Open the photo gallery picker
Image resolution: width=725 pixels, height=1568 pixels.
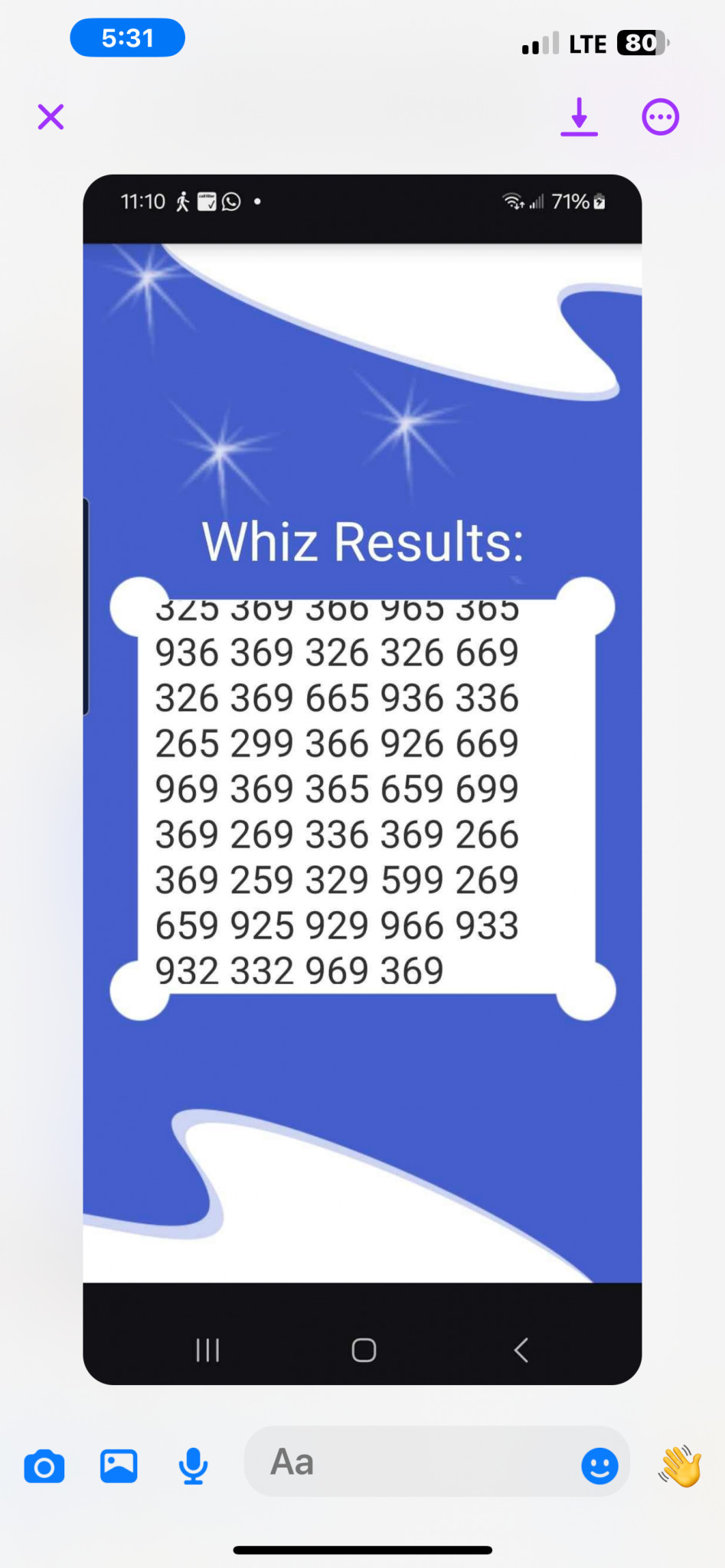119,1466
